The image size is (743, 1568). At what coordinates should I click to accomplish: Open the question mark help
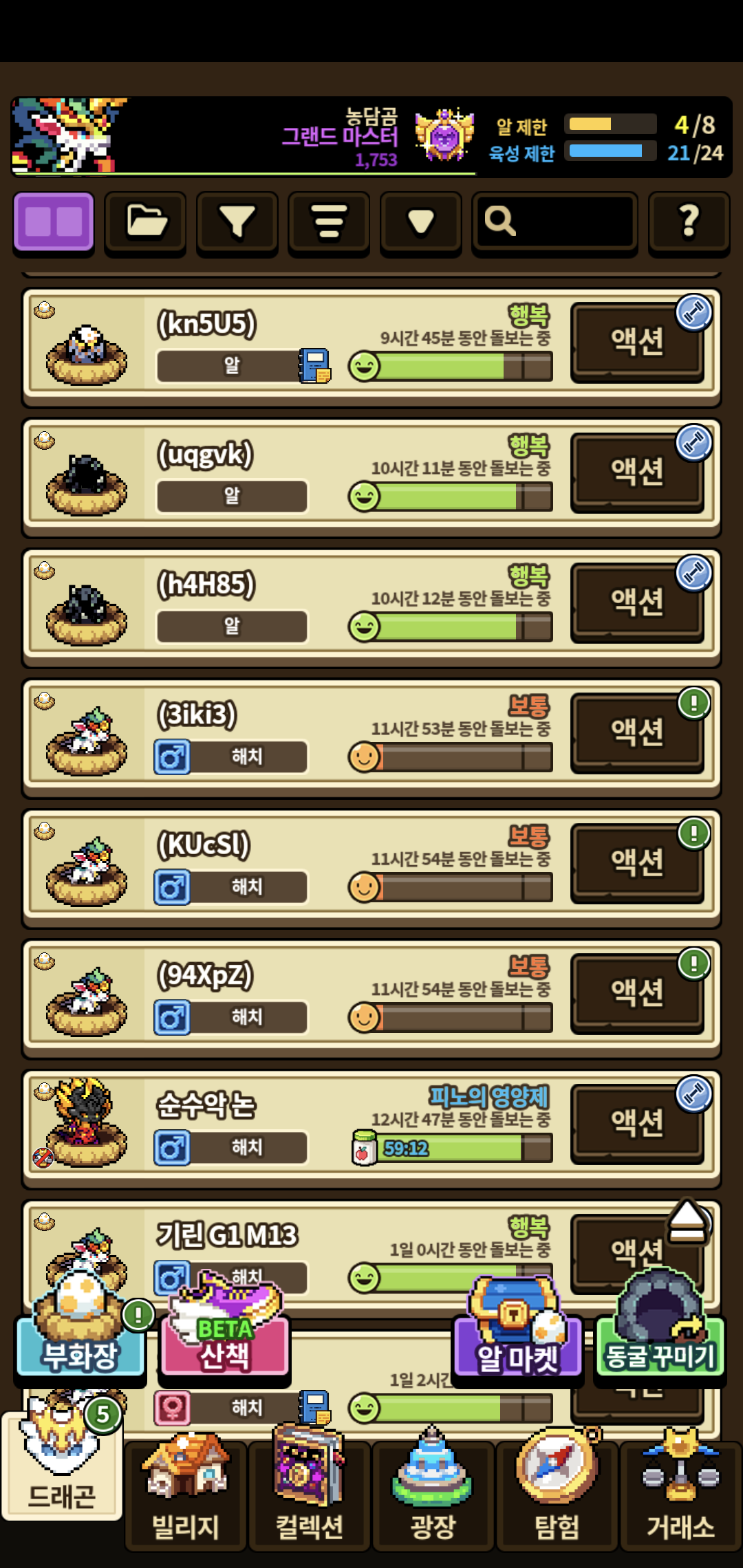point(689,222)
